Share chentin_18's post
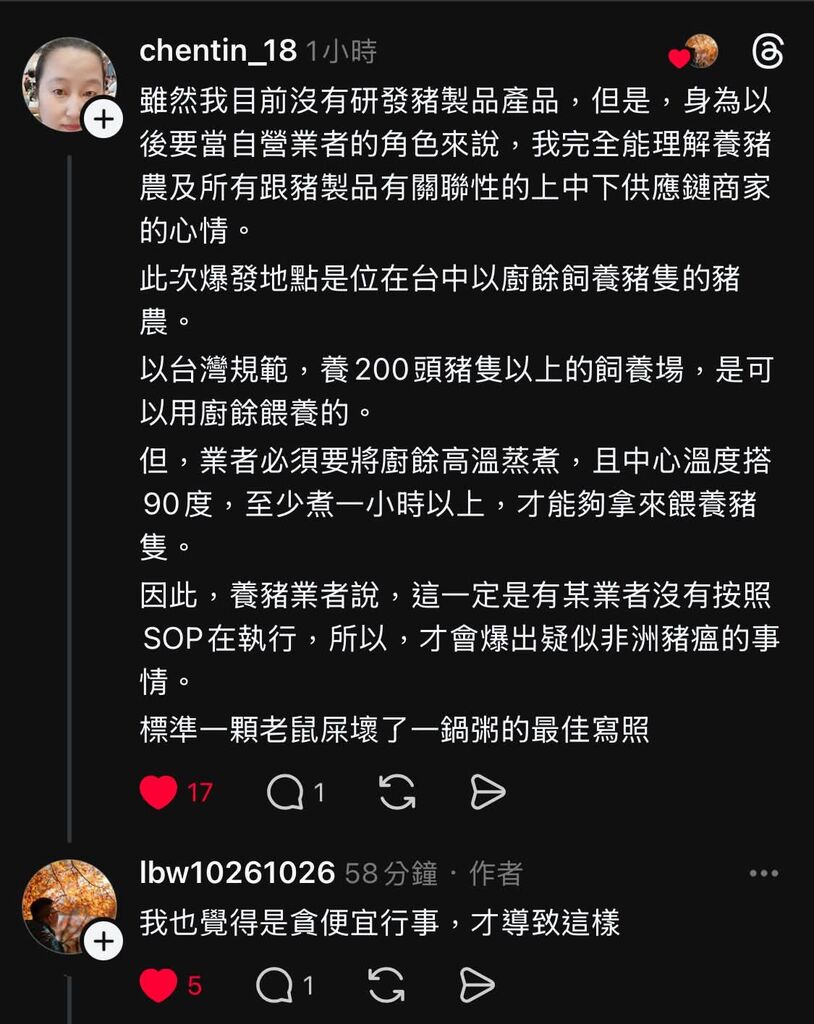814x1024 pixels. 487,793
